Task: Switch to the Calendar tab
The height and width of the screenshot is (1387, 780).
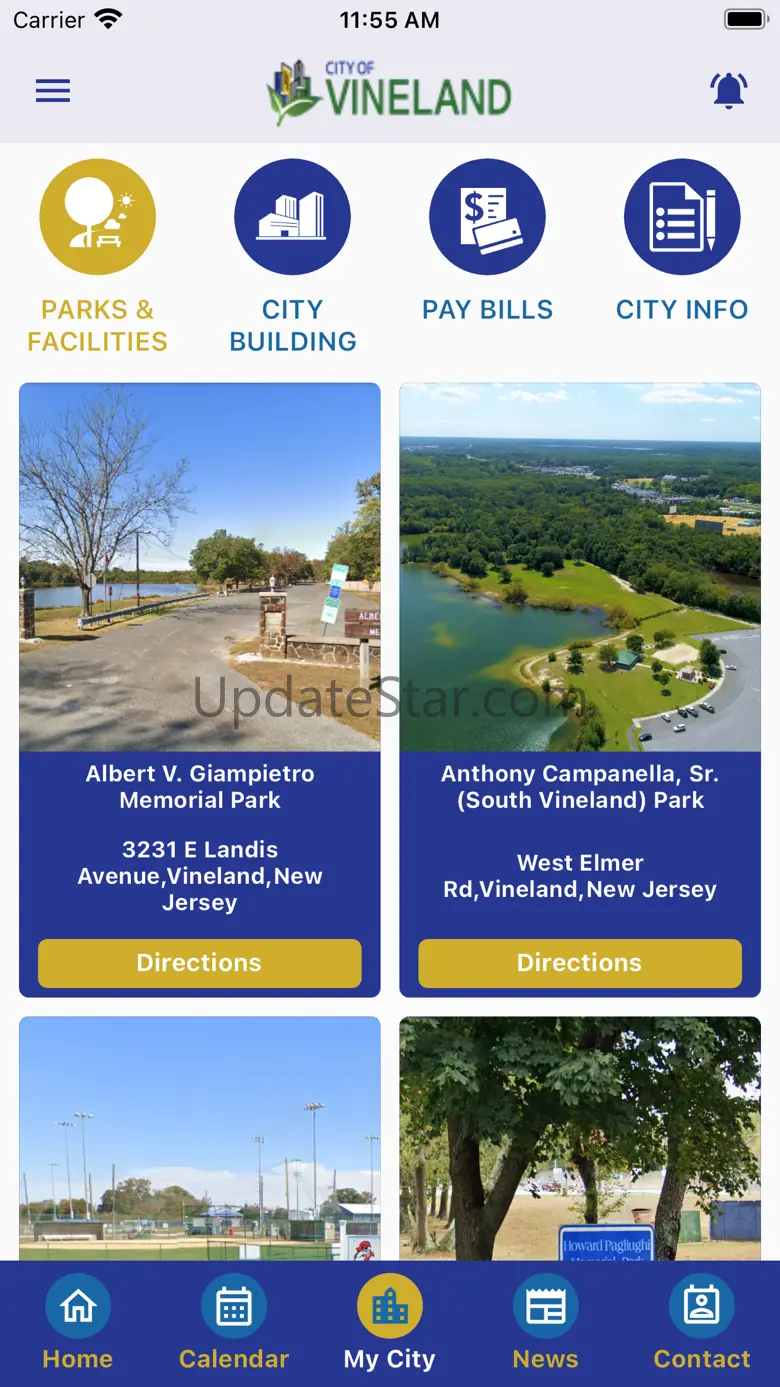Action: coord(234,1323)
